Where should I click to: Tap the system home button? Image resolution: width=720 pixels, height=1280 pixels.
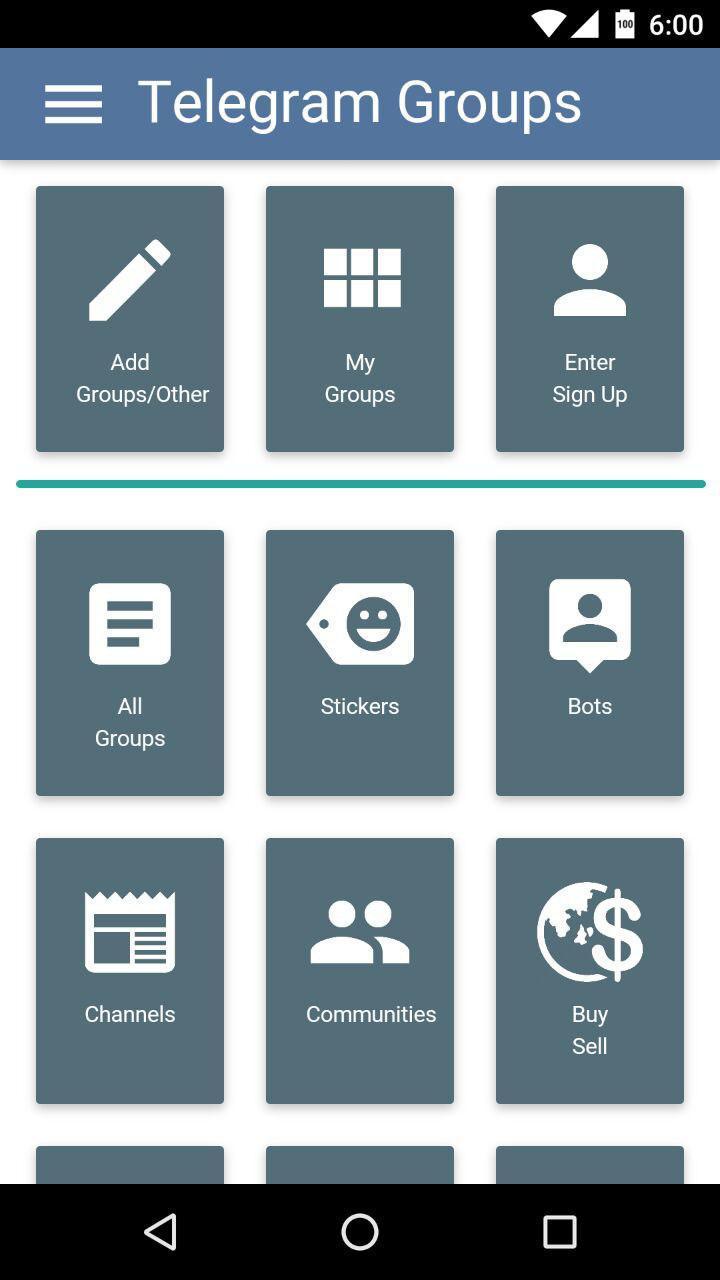360,1232
